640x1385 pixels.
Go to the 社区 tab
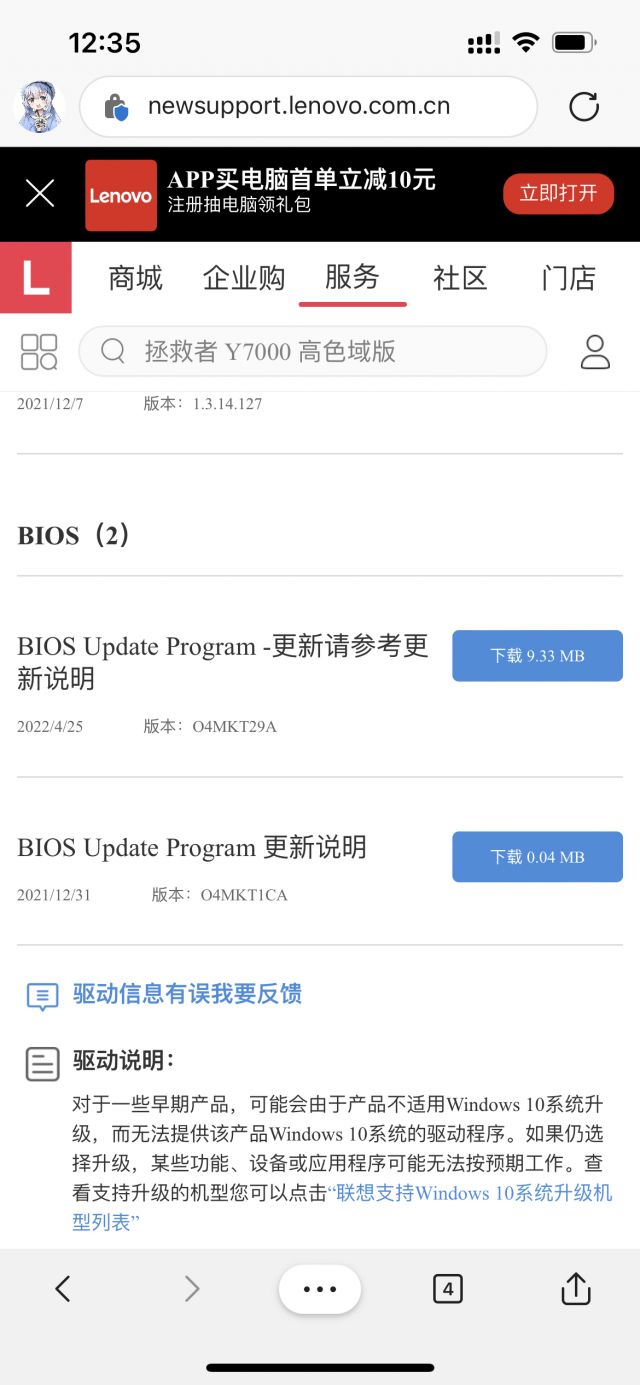(460, 278)
